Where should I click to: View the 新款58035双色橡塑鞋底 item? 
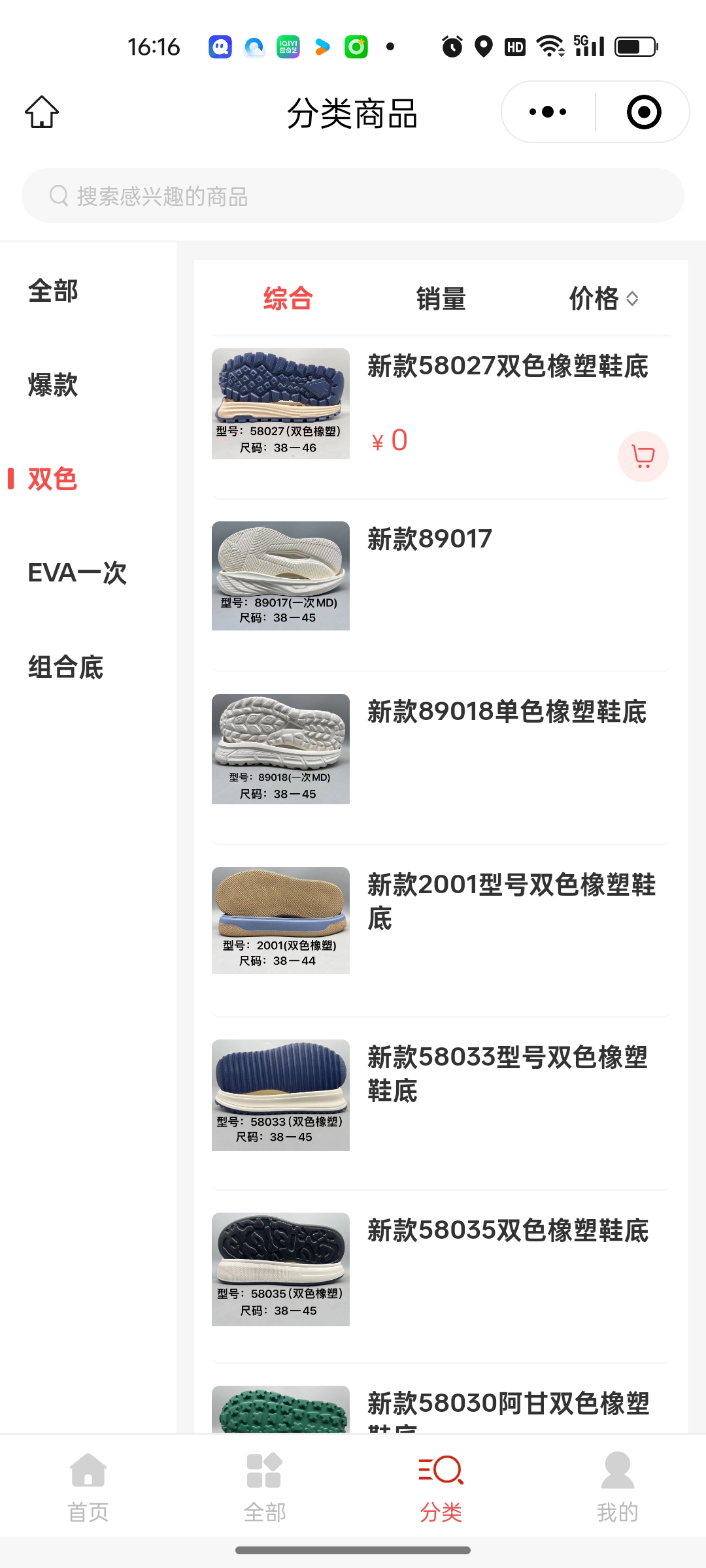(507, 1231)
